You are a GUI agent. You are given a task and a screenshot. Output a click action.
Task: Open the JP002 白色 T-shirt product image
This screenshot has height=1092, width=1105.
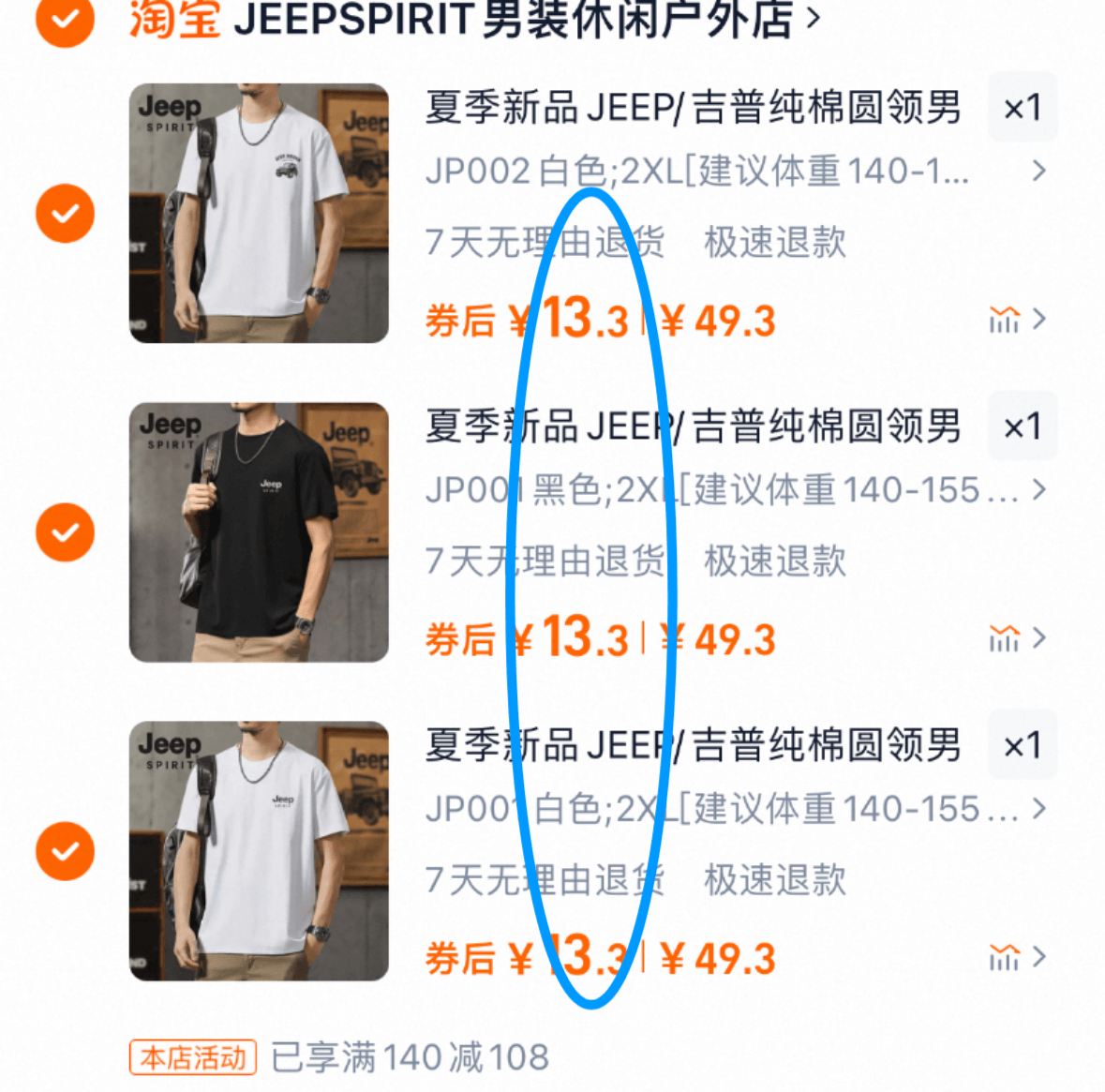pyautogui.click(x=259, y=213)
